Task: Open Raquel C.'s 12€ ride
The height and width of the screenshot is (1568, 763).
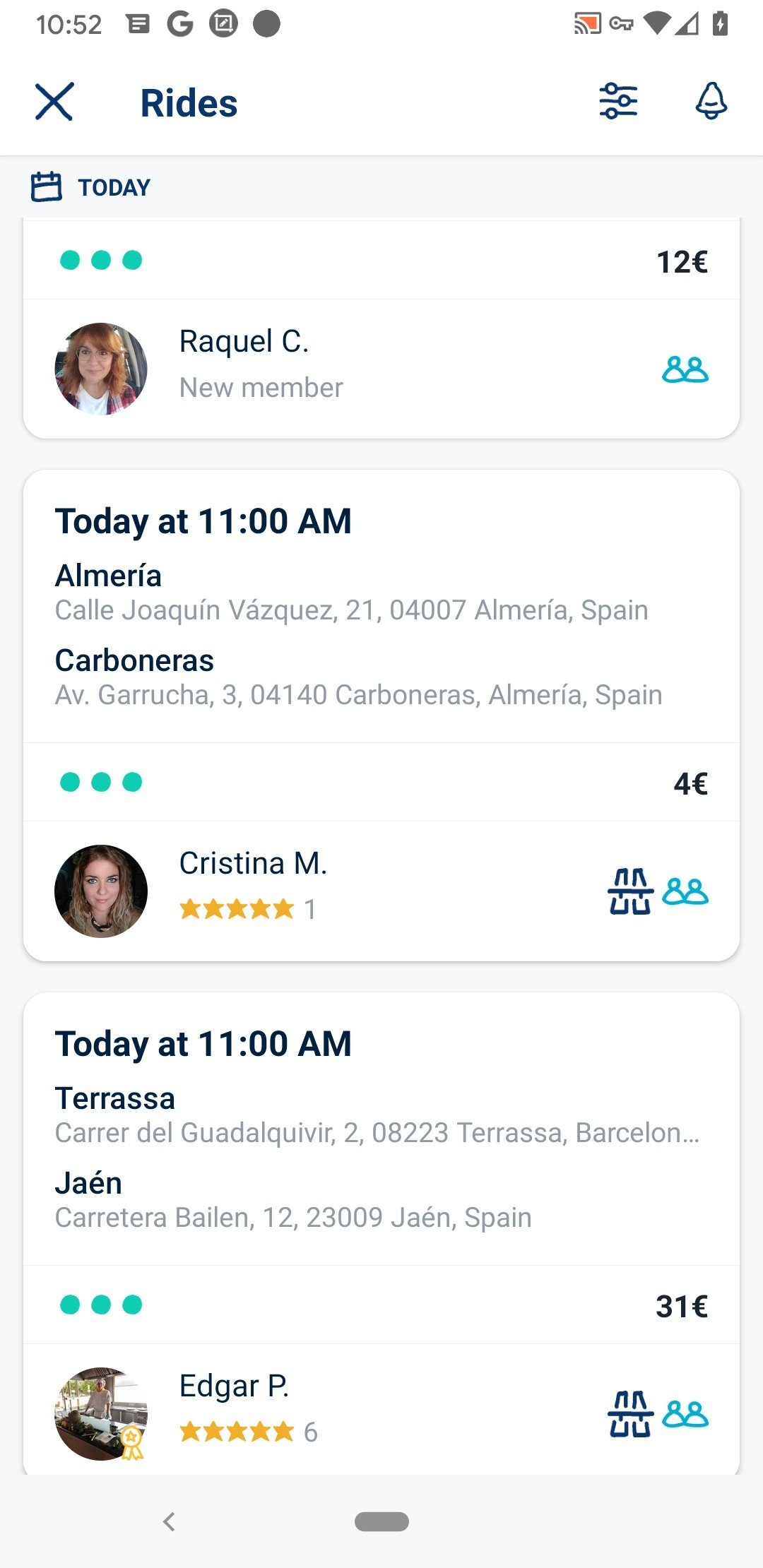Action: 381,329
